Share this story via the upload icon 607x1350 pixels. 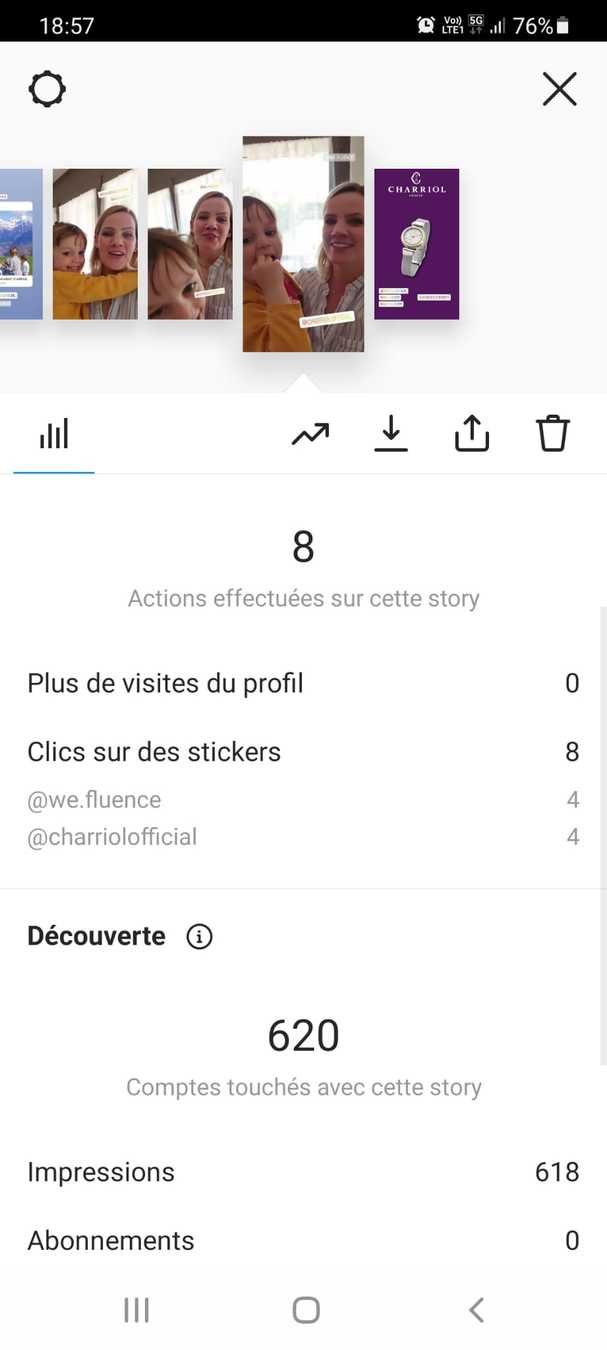pos(472,434)
